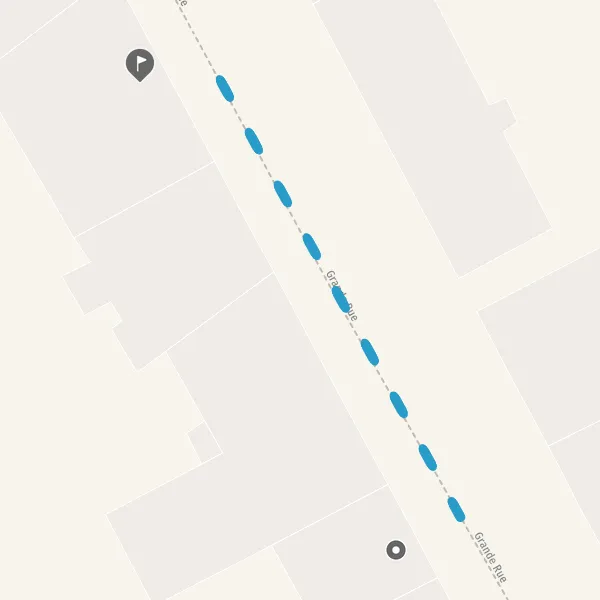Tap the flag destination marker

pyautogui.click(x=140, y=65)
